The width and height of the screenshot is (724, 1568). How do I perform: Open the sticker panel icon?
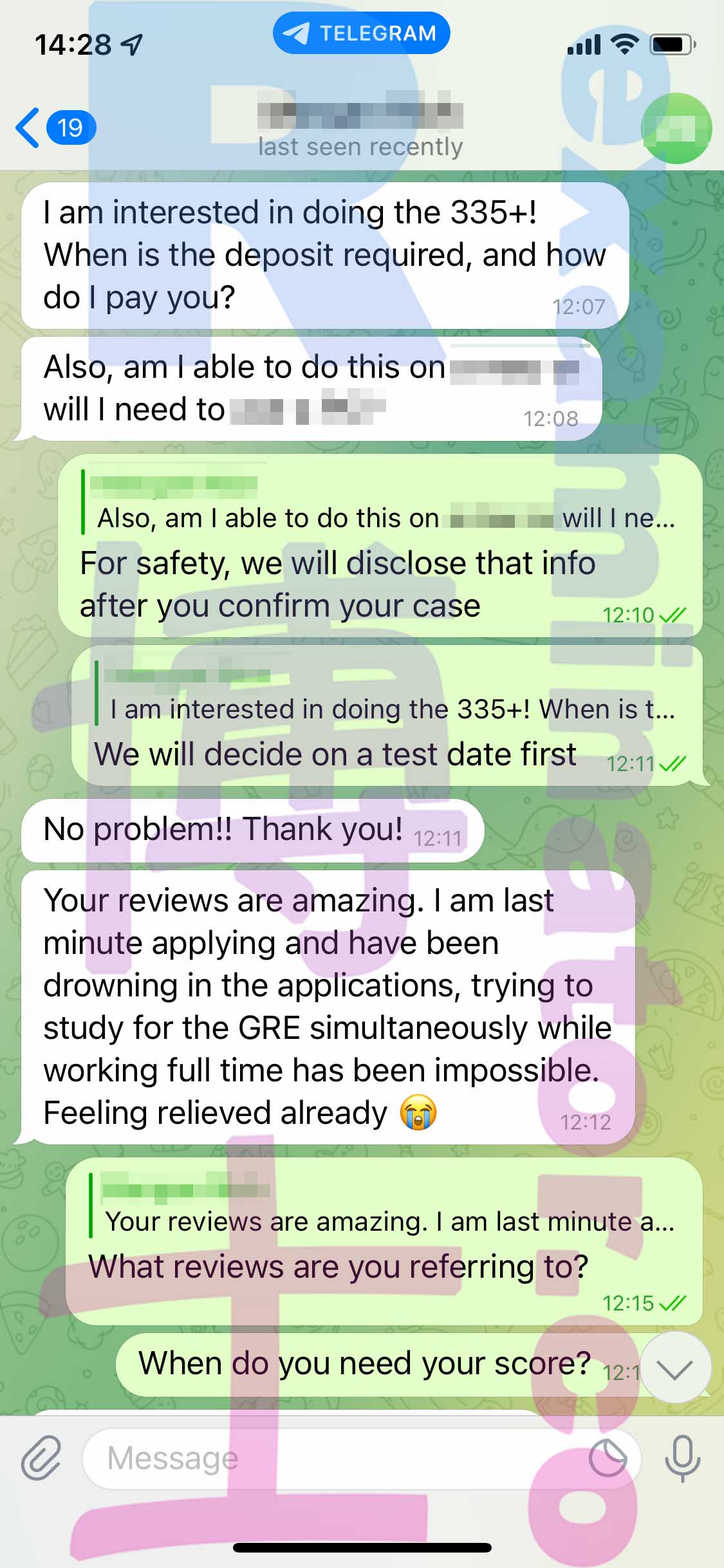608,1458
